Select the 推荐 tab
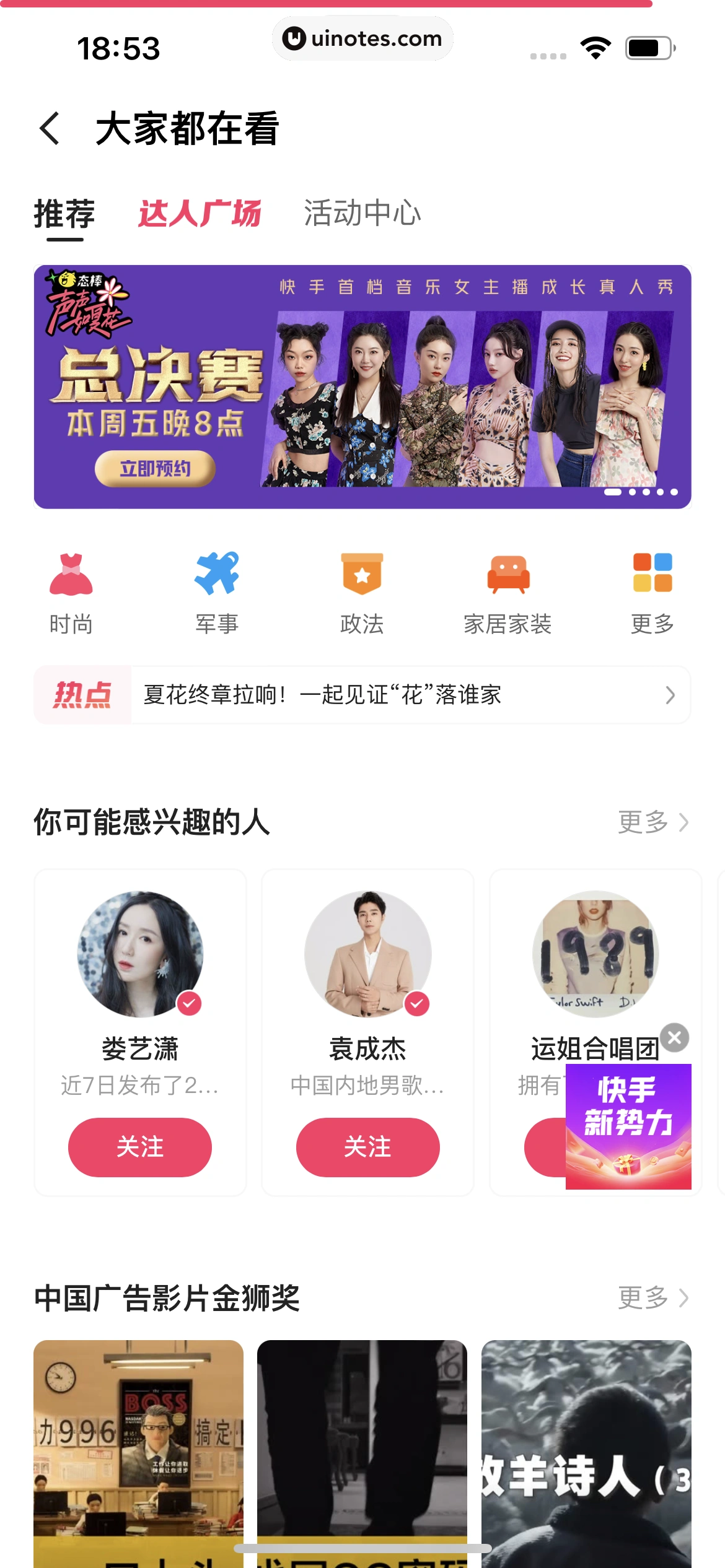 pos(64,214)
